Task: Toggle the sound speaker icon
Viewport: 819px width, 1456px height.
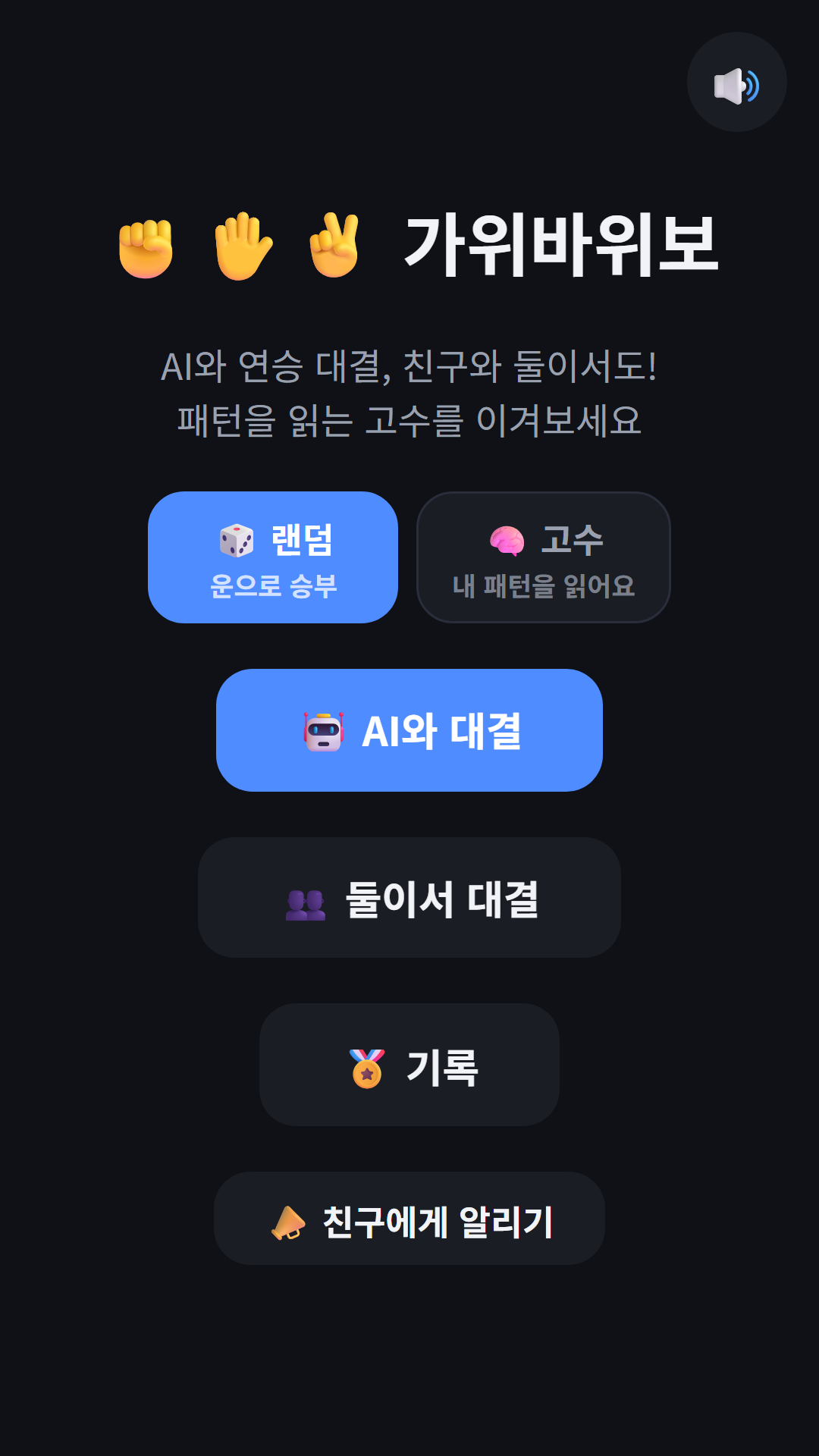Action: tap(736, 82)
